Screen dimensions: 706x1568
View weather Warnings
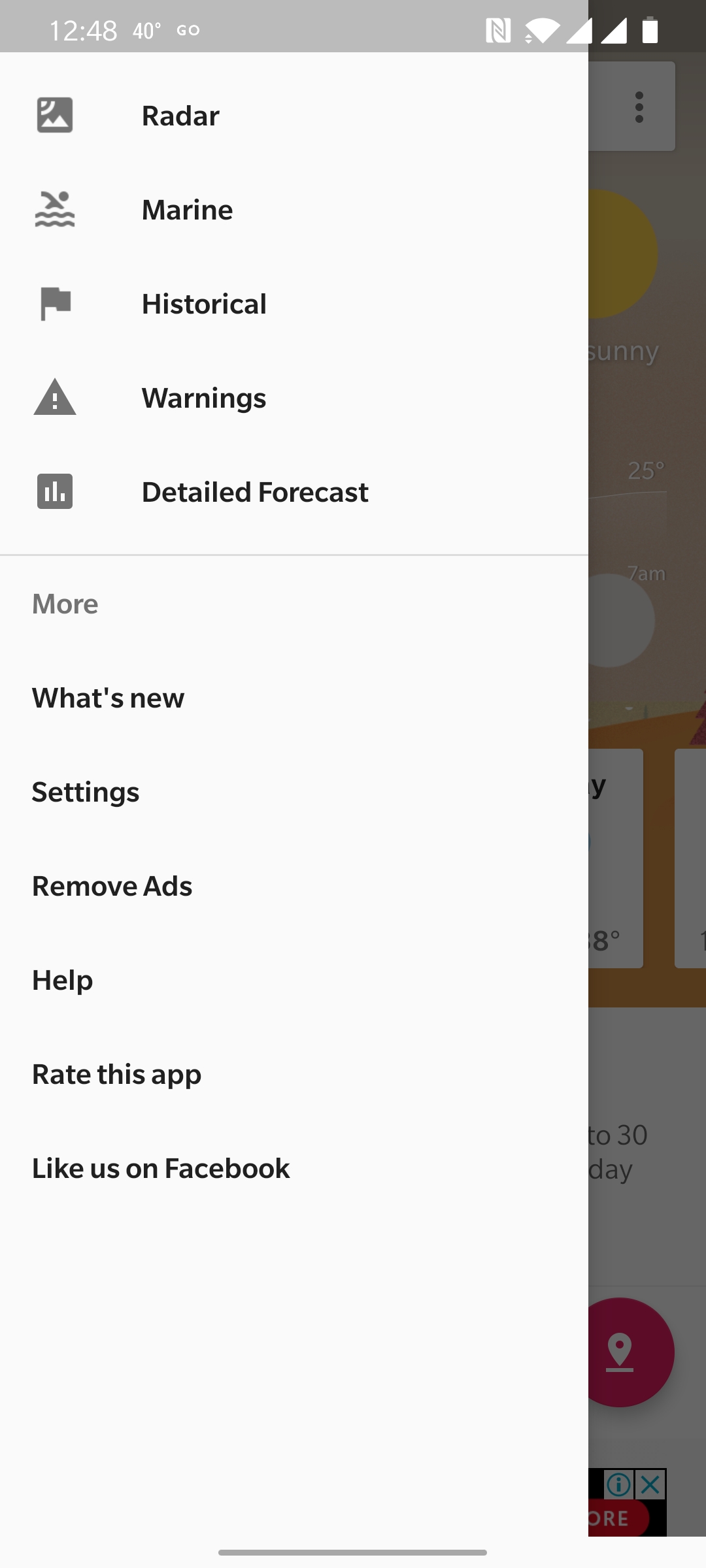tap(294, 397)
